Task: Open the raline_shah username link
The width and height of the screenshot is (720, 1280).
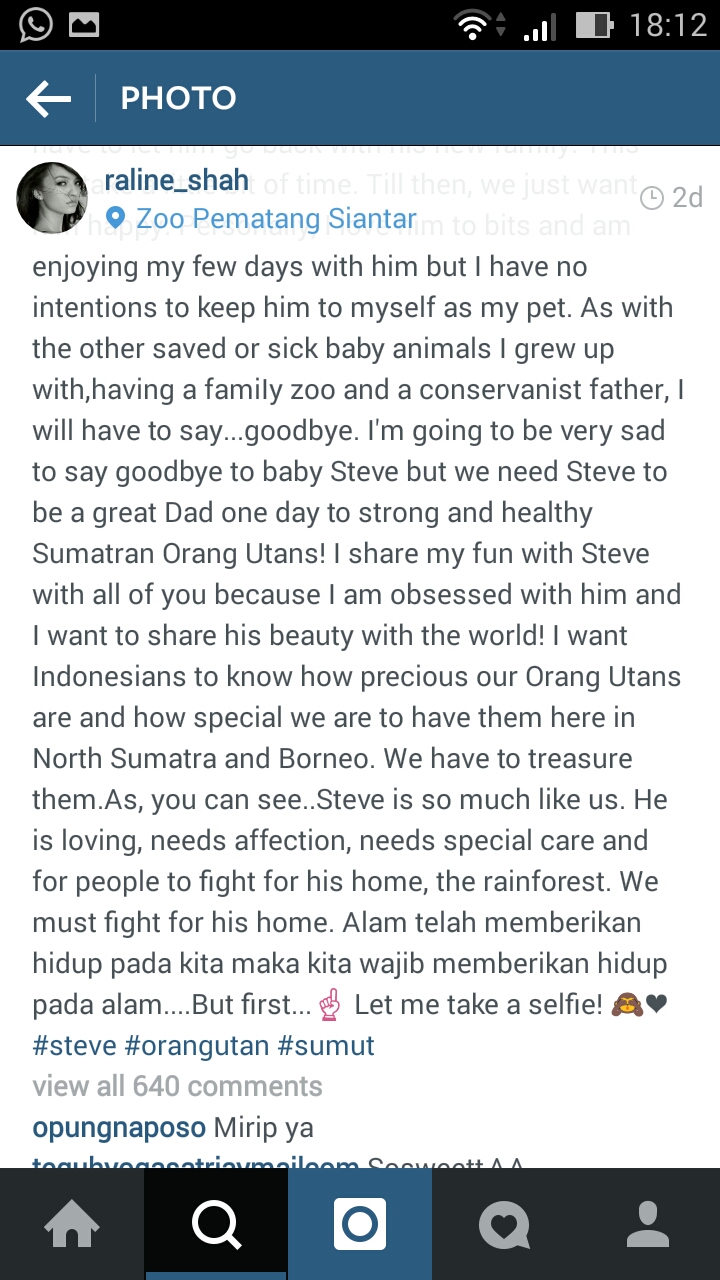Action: 177,181
